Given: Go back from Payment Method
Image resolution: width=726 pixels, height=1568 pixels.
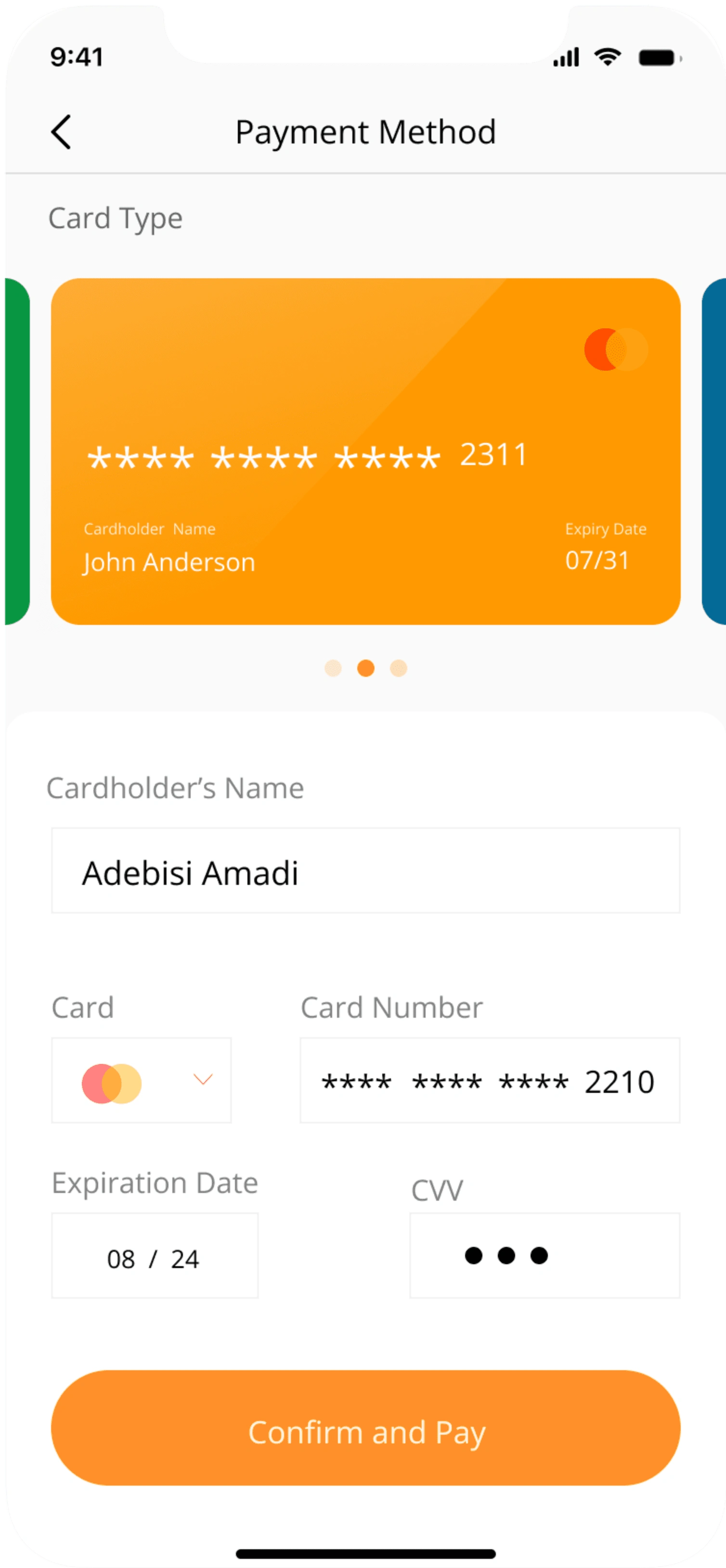Looking at the screenshot, I should [x=61, y=131].
